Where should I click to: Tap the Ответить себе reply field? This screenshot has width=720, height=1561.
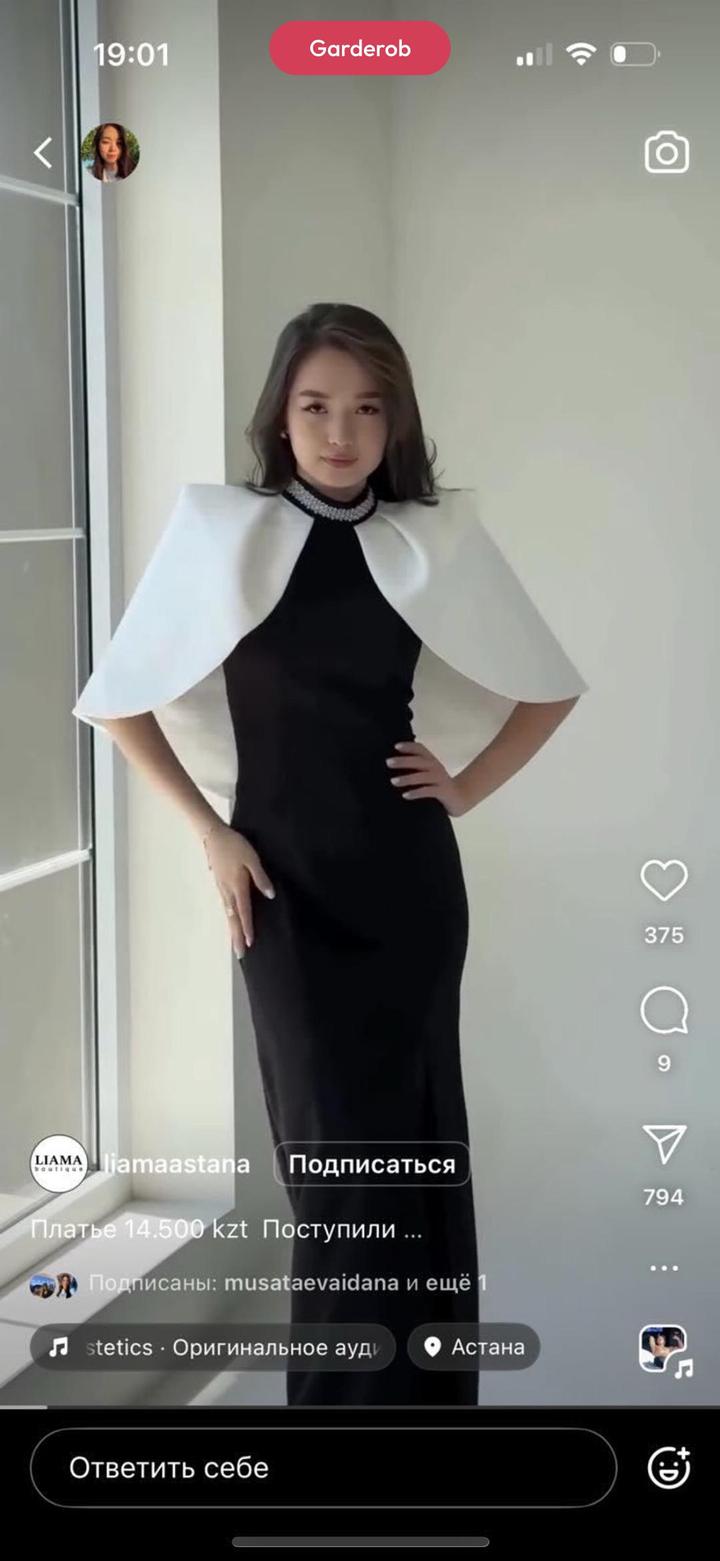point(323,1467)
